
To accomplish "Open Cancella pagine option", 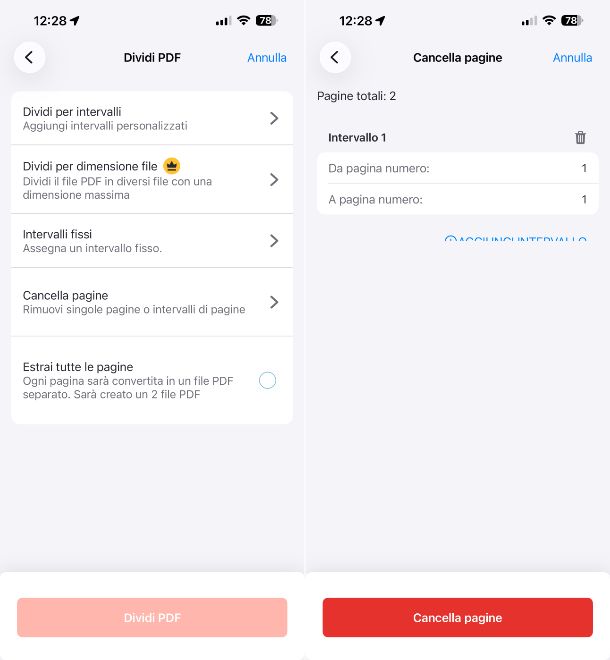I will pyautogui.click(x=152, y=302).
